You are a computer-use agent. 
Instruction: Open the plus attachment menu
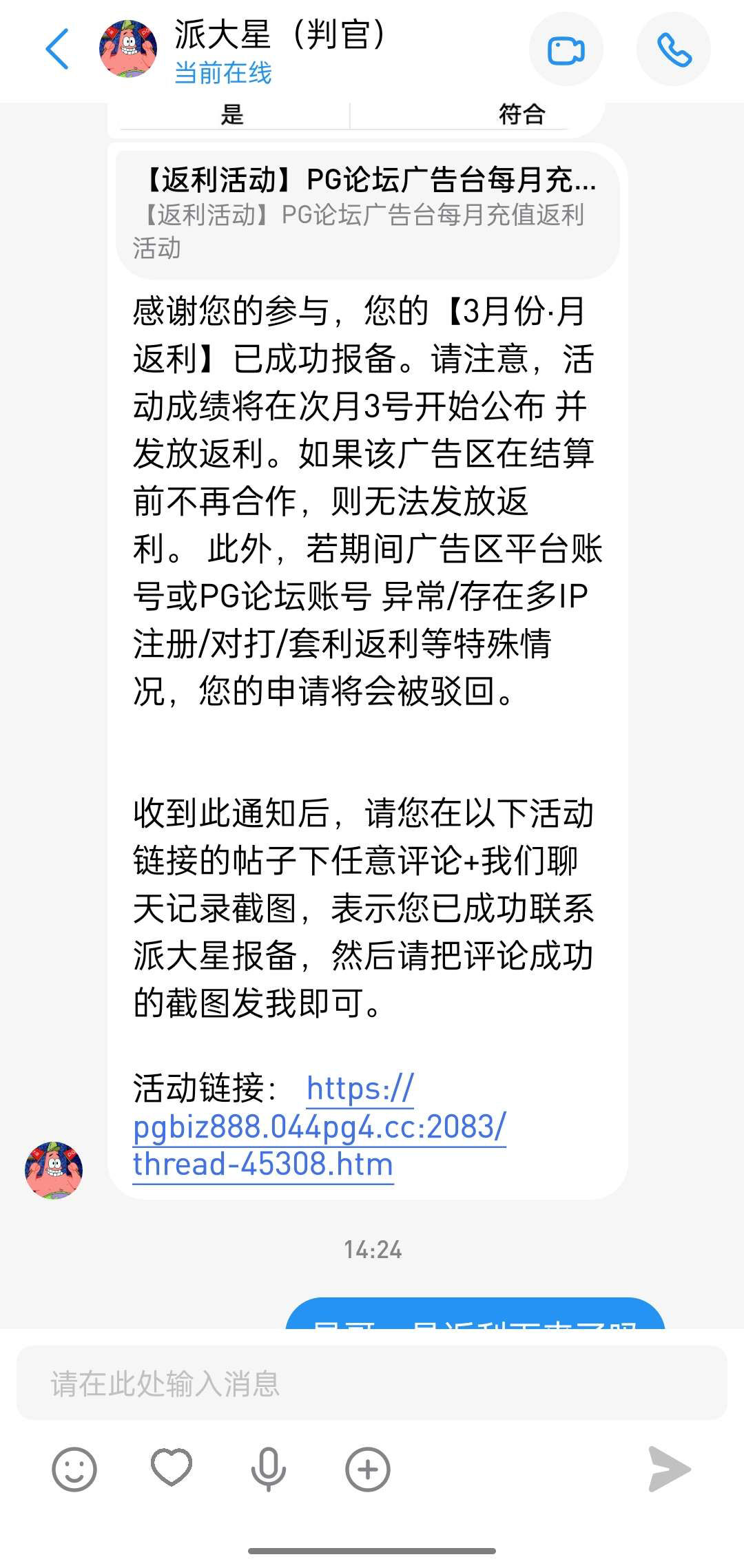tap(367, 1470)
